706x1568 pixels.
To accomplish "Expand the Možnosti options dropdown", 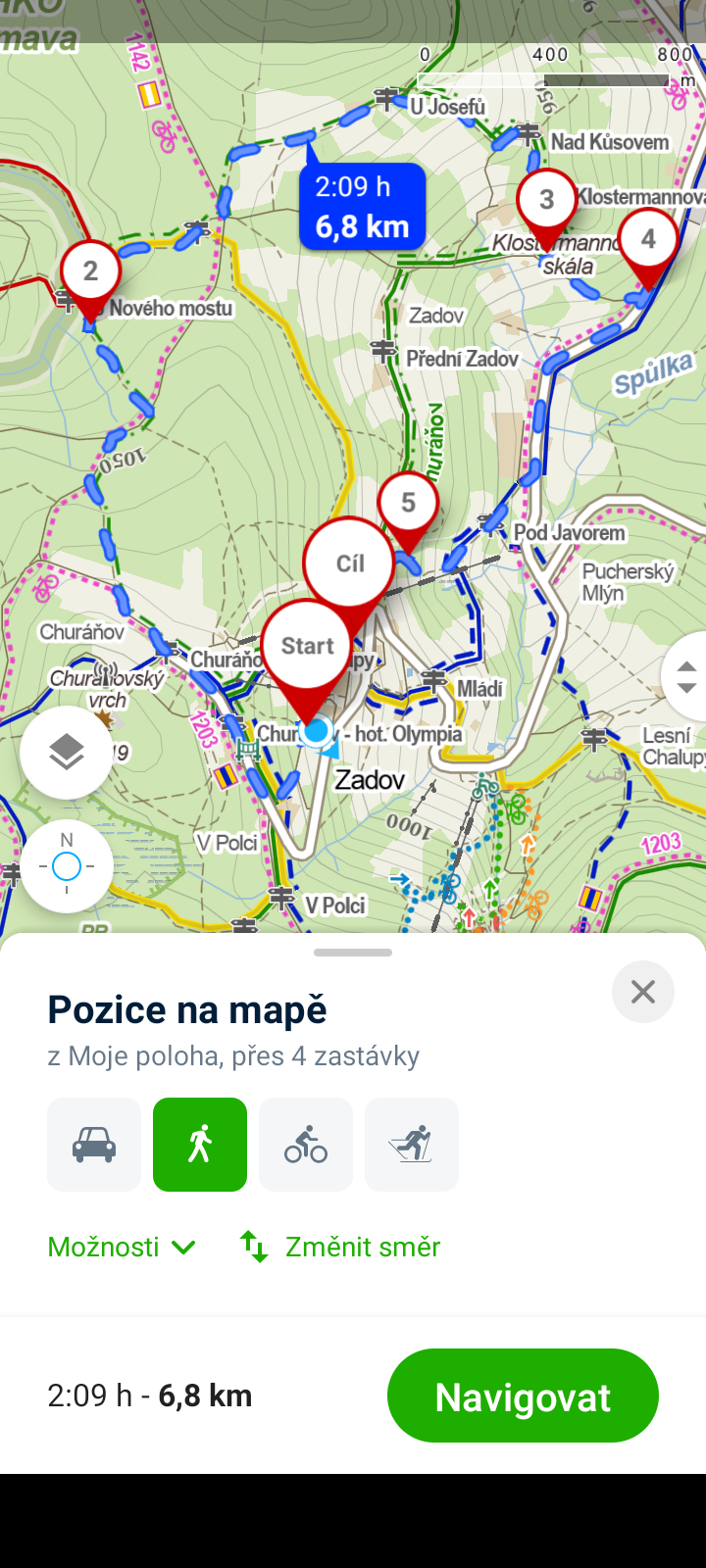I will [x=123, y=1247].
